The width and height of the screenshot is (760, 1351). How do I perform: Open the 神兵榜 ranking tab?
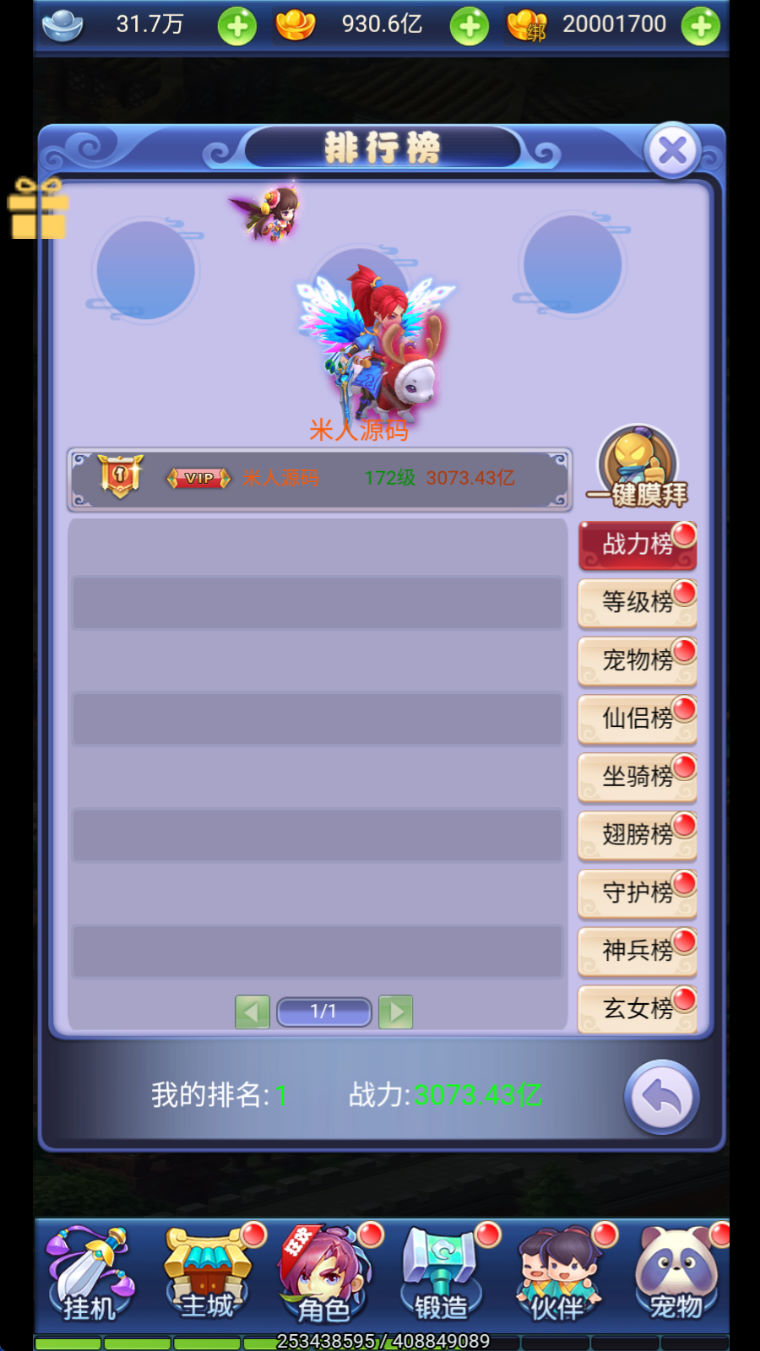point(637,950)
